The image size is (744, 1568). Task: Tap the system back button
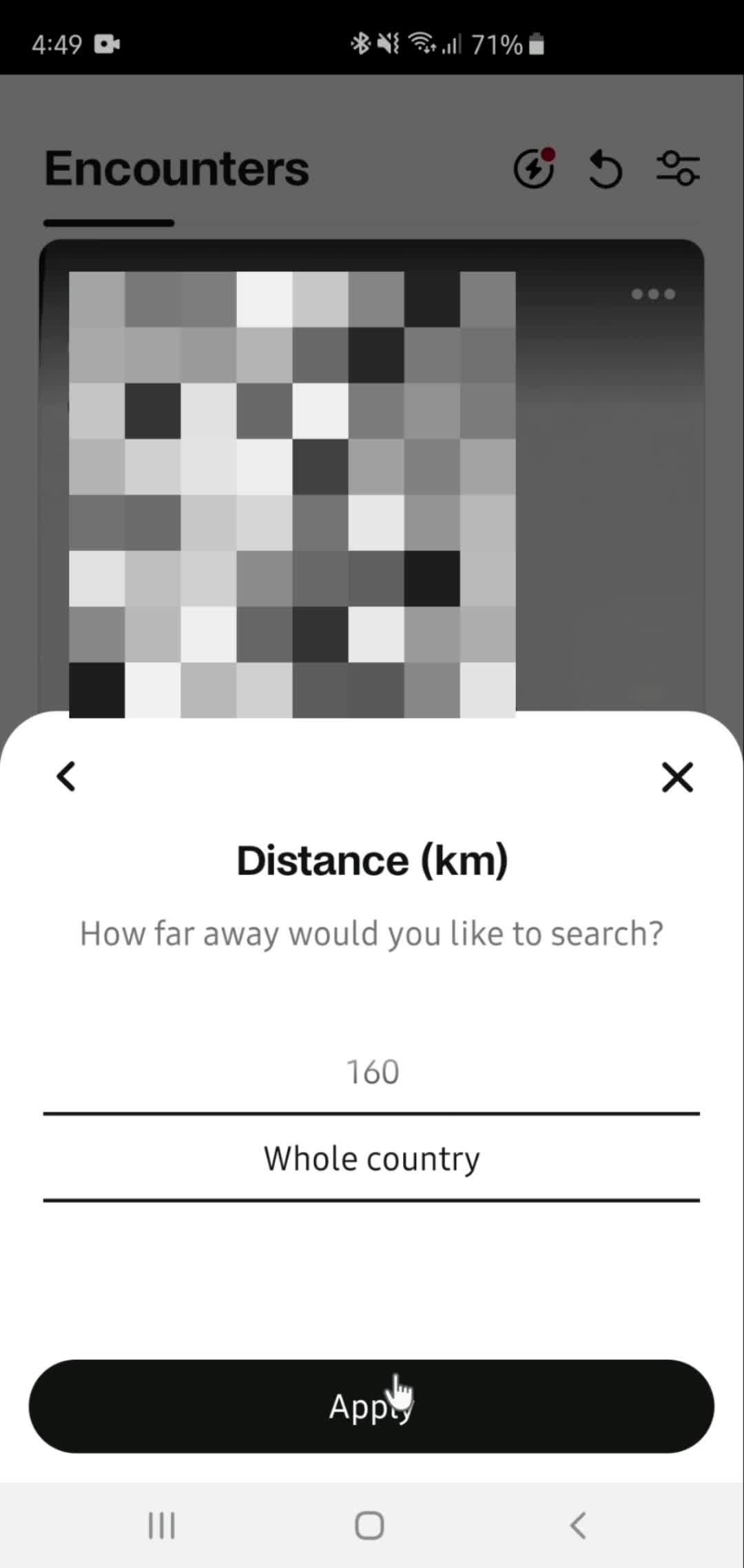pyautogui.click(x=578, y=1525)
